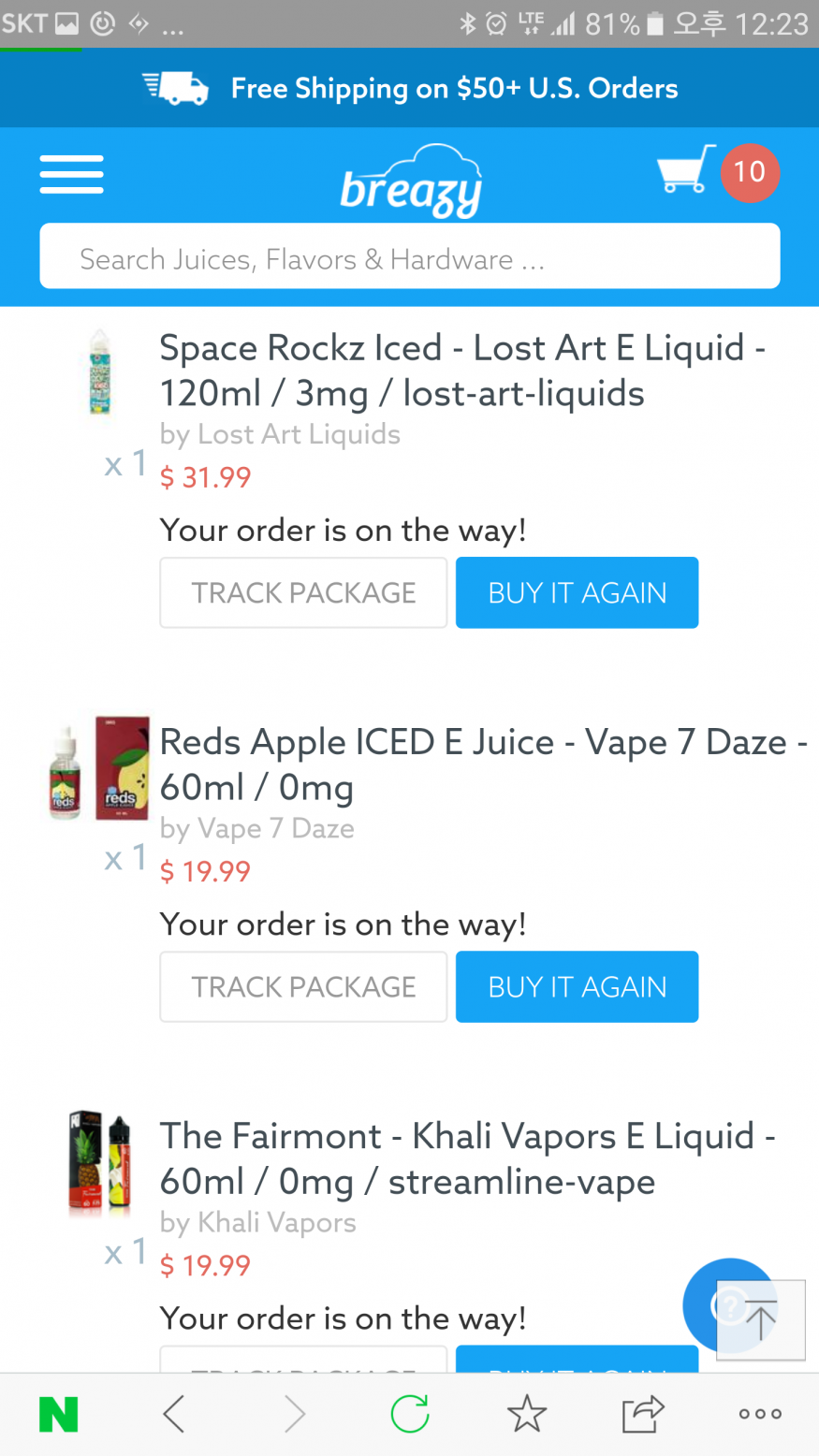The width and height of the screenshot is (819, 1456).
Task: Open Naver home via green N button
Action: (58, 1414)
